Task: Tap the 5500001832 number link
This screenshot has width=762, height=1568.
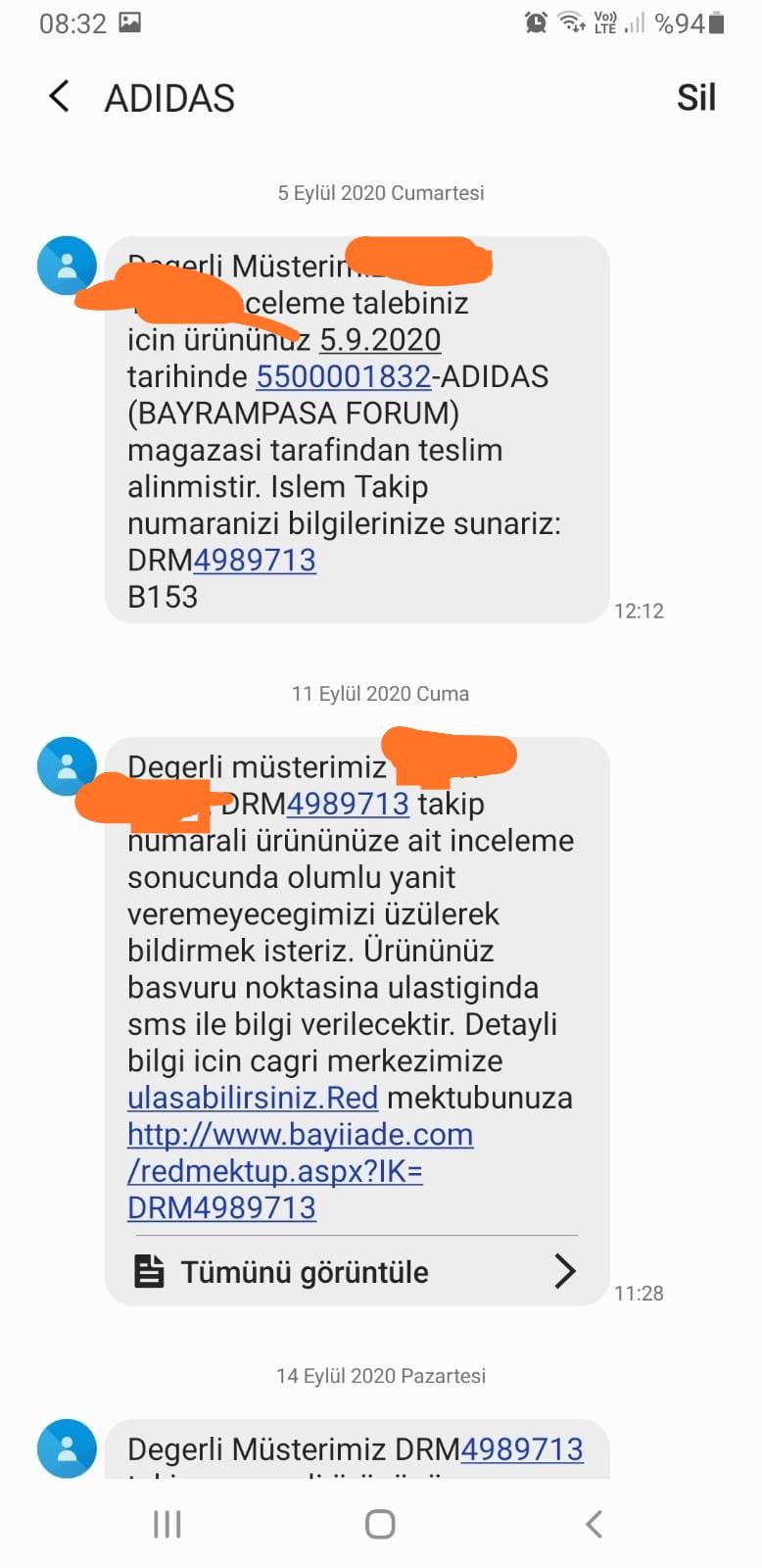Action: point(344,376)
